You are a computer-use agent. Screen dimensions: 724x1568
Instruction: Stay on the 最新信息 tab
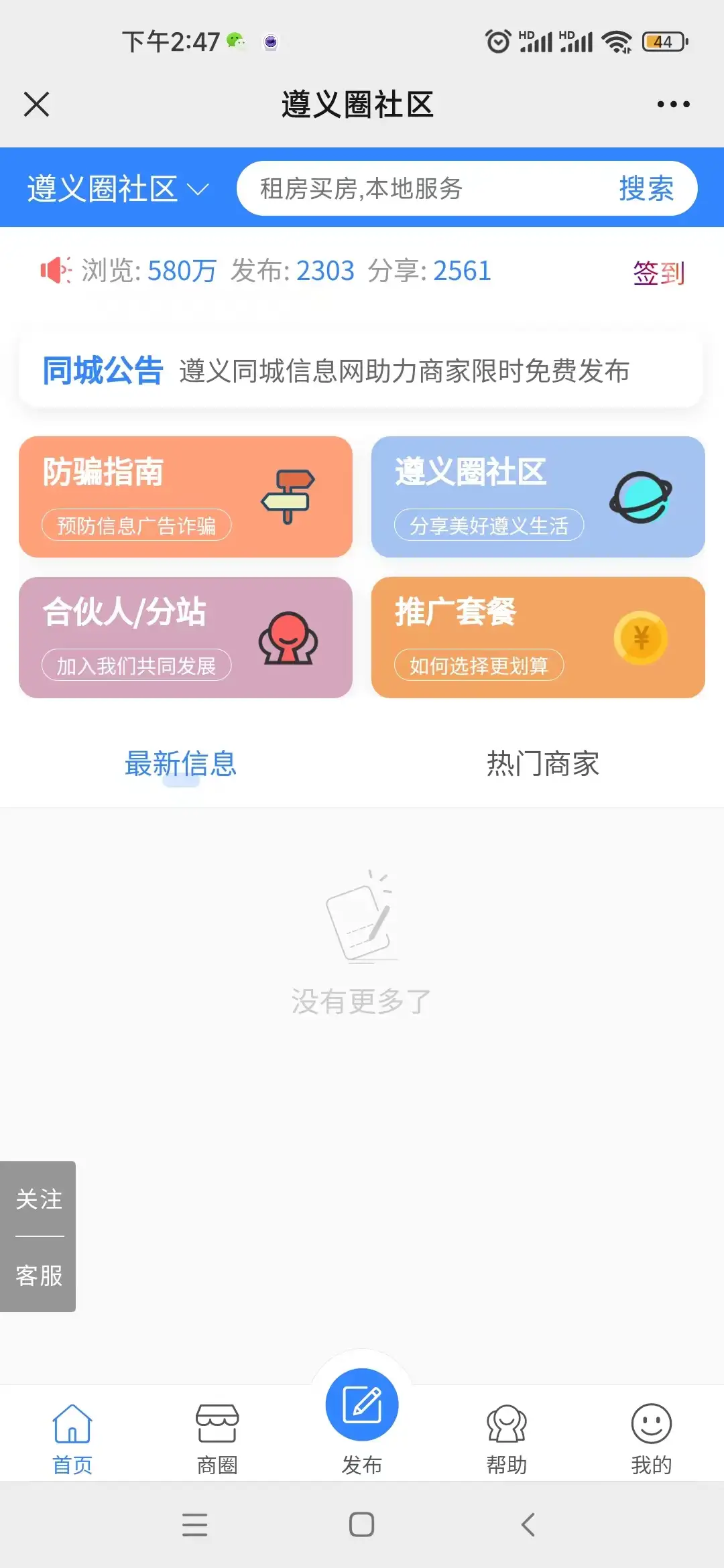(179, 764)
